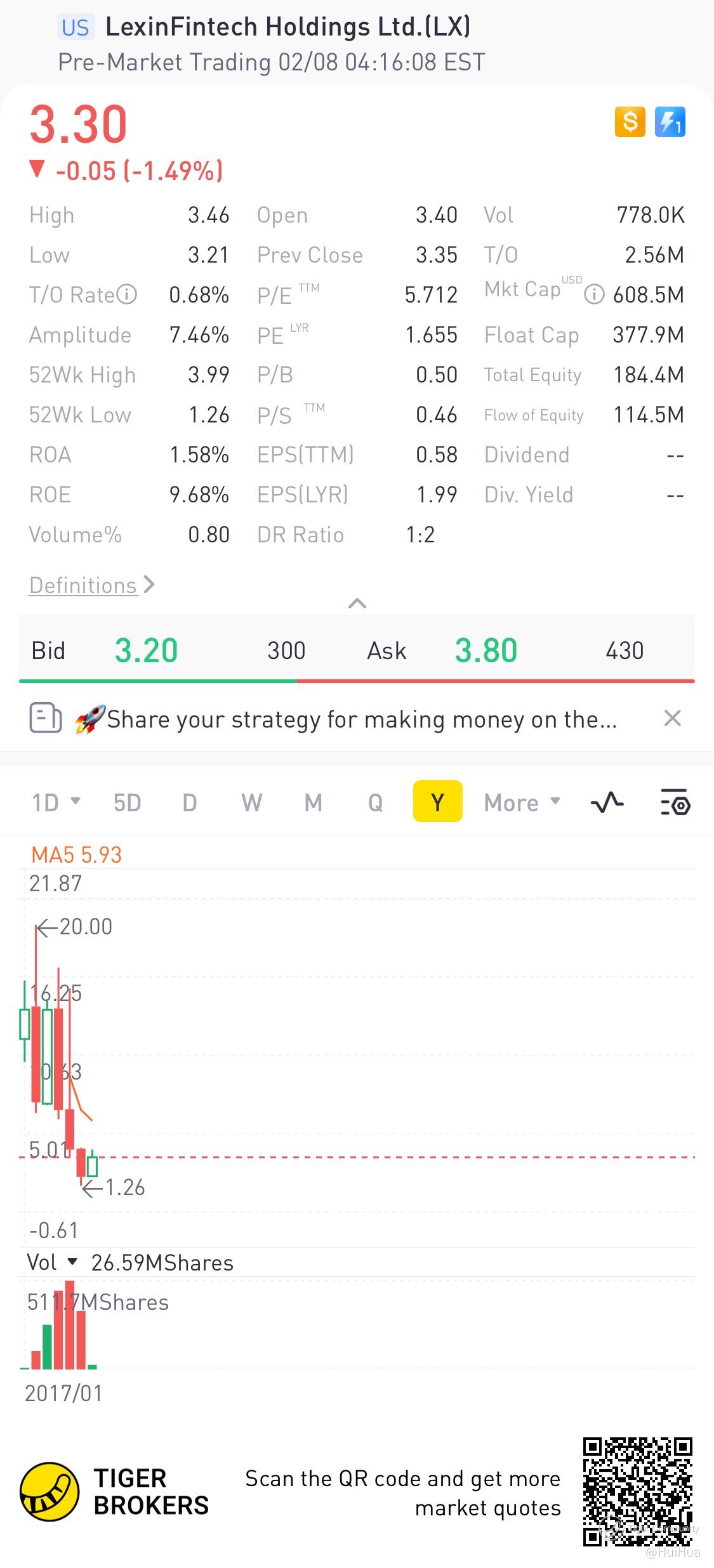Show info about Mkt Cap
Screen dimensions: 714x1568
pyautogui.click(x=593, y=294)
